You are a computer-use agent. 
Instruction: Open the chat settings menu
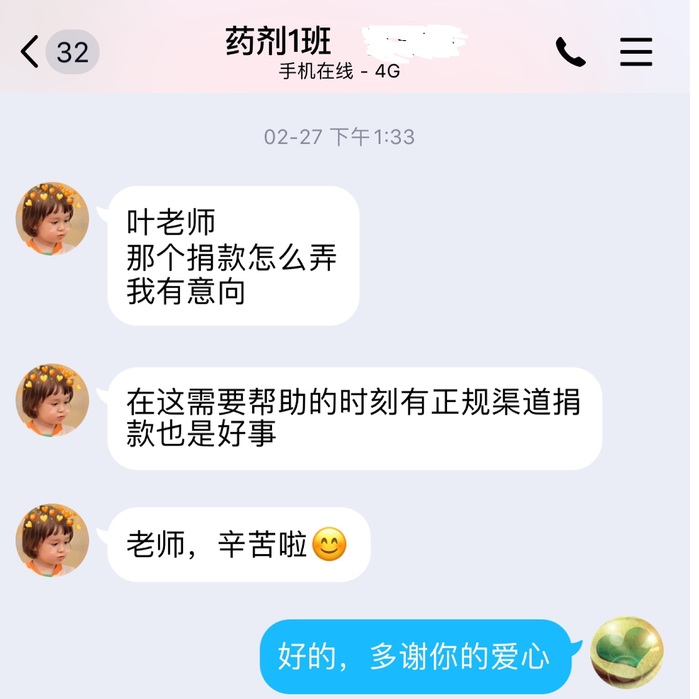point(636,51)
